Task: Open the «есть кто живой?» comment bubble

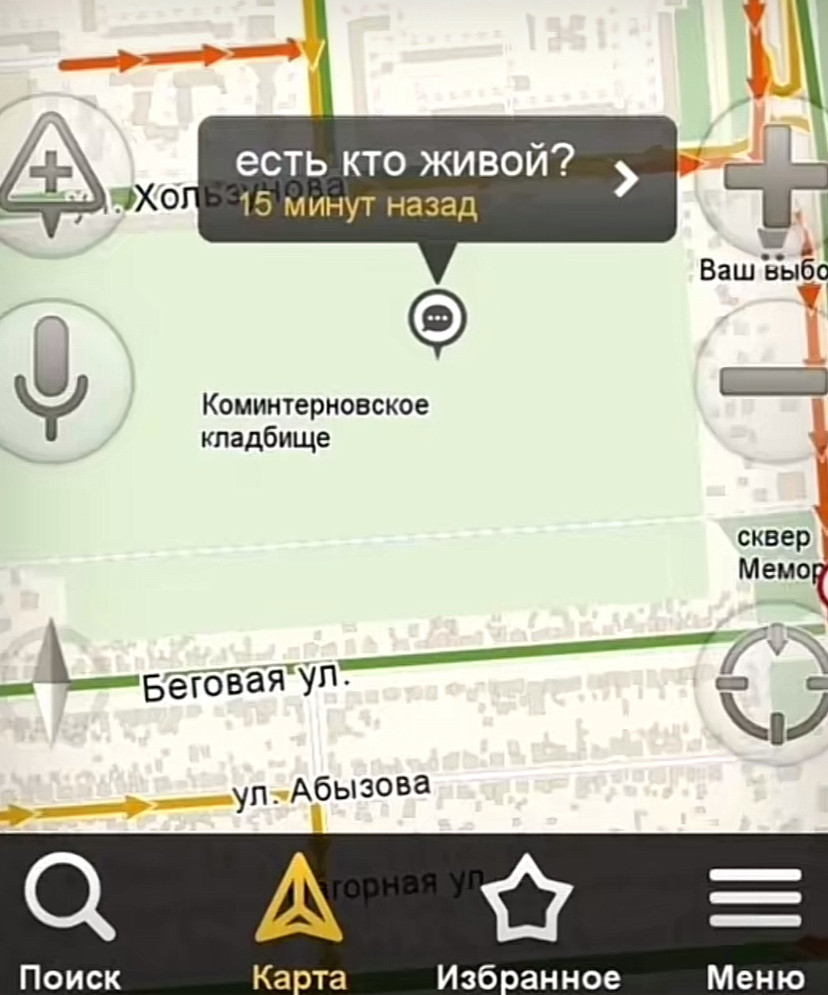Action: [x=436, y=179]
